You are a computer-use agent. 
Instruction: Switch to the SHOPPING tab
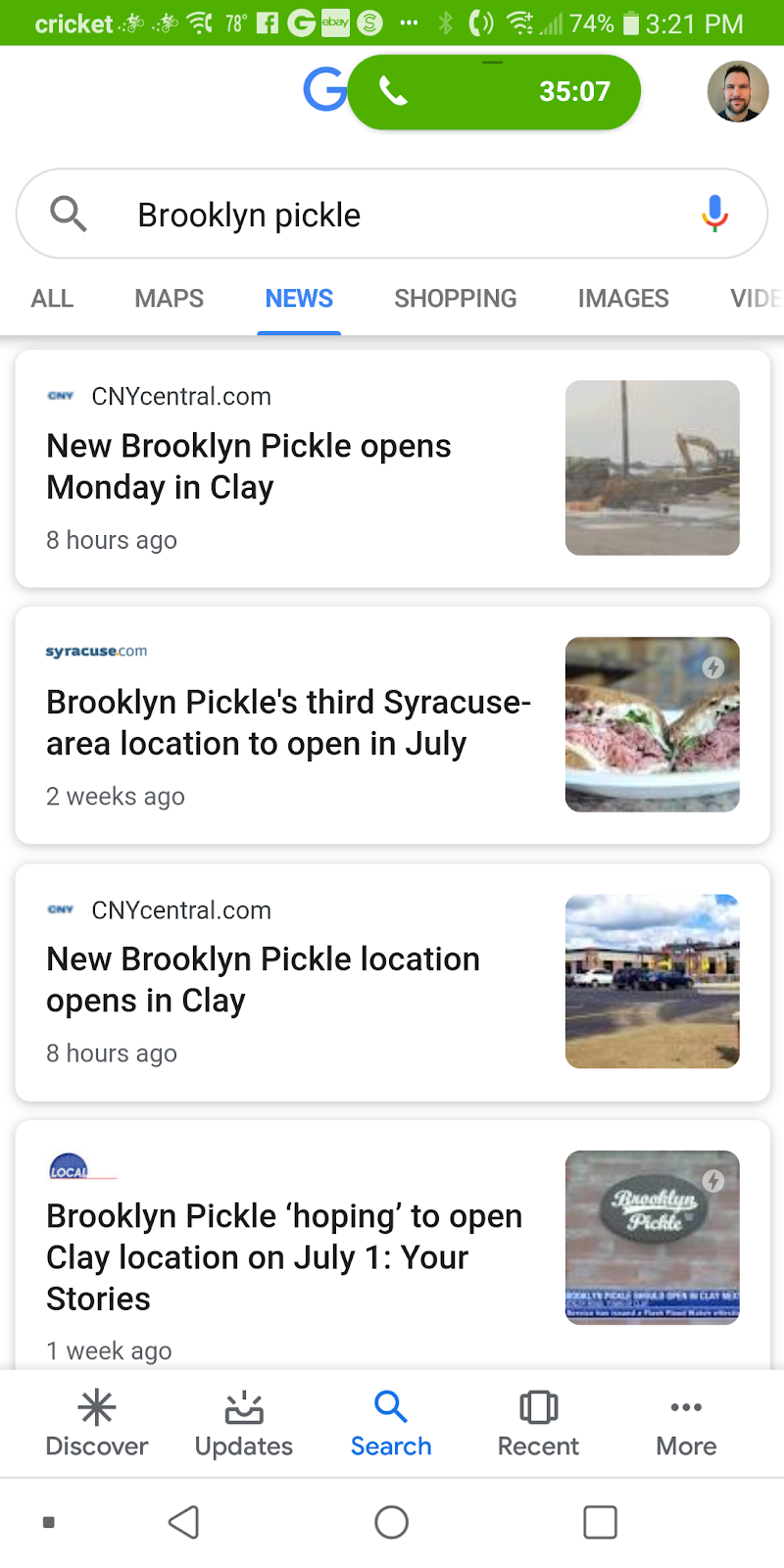coord(455,298)
